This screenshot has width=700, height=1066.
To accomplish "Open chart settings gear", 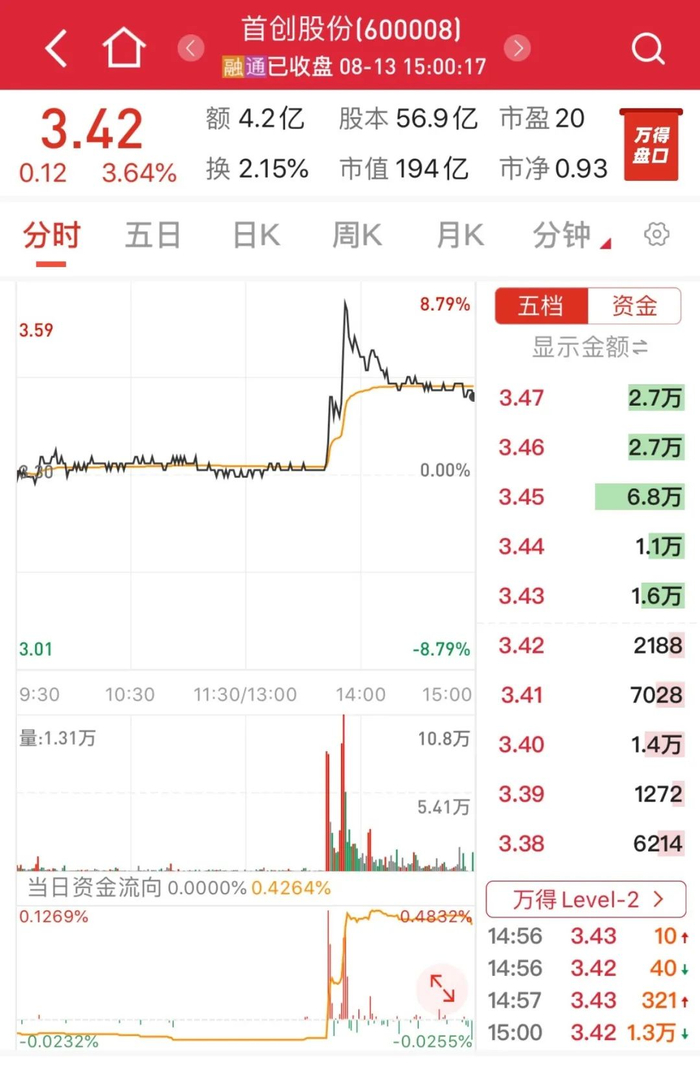I will 657,235.
